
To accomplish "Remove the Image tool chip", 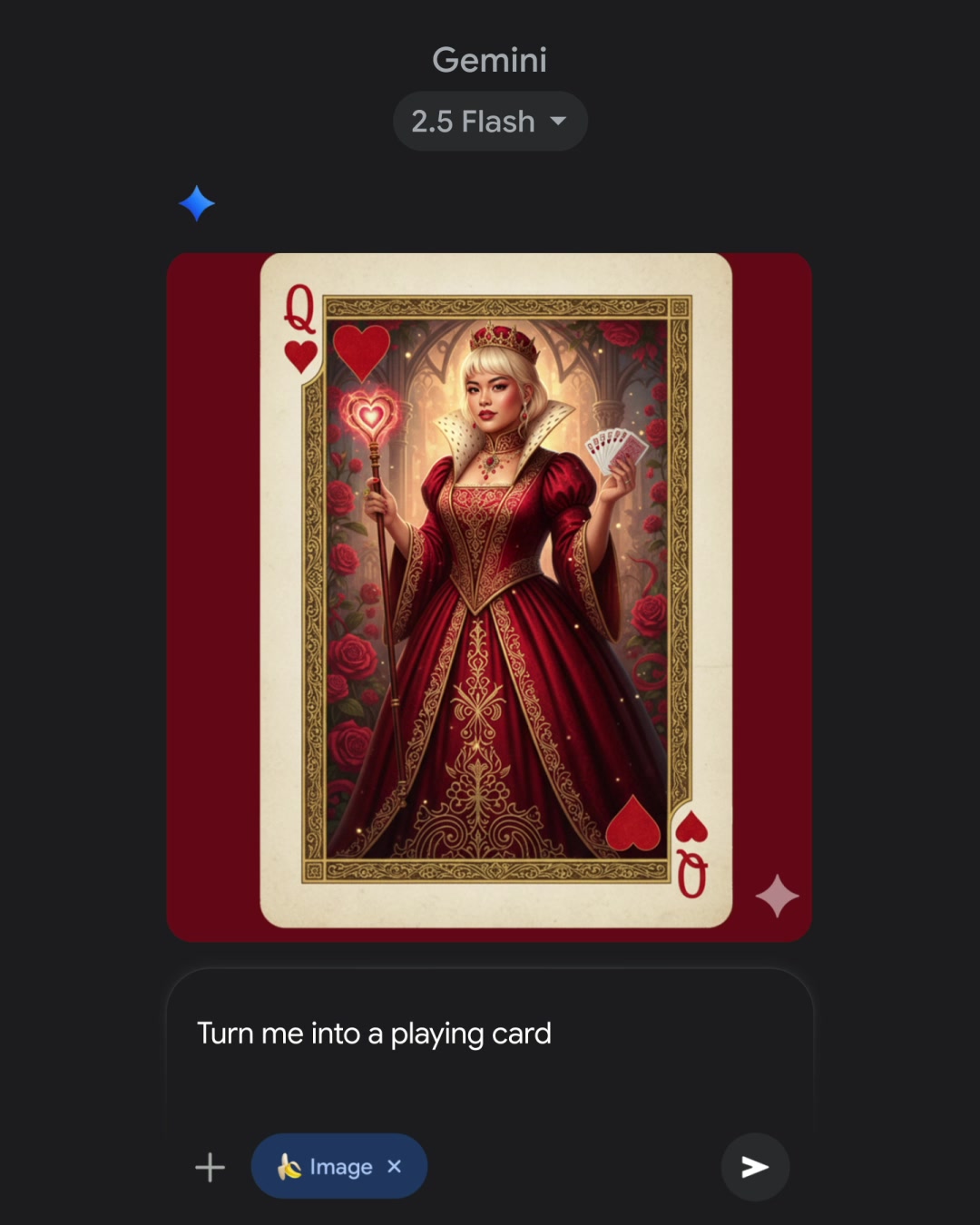I will (x=395, y=1167).
